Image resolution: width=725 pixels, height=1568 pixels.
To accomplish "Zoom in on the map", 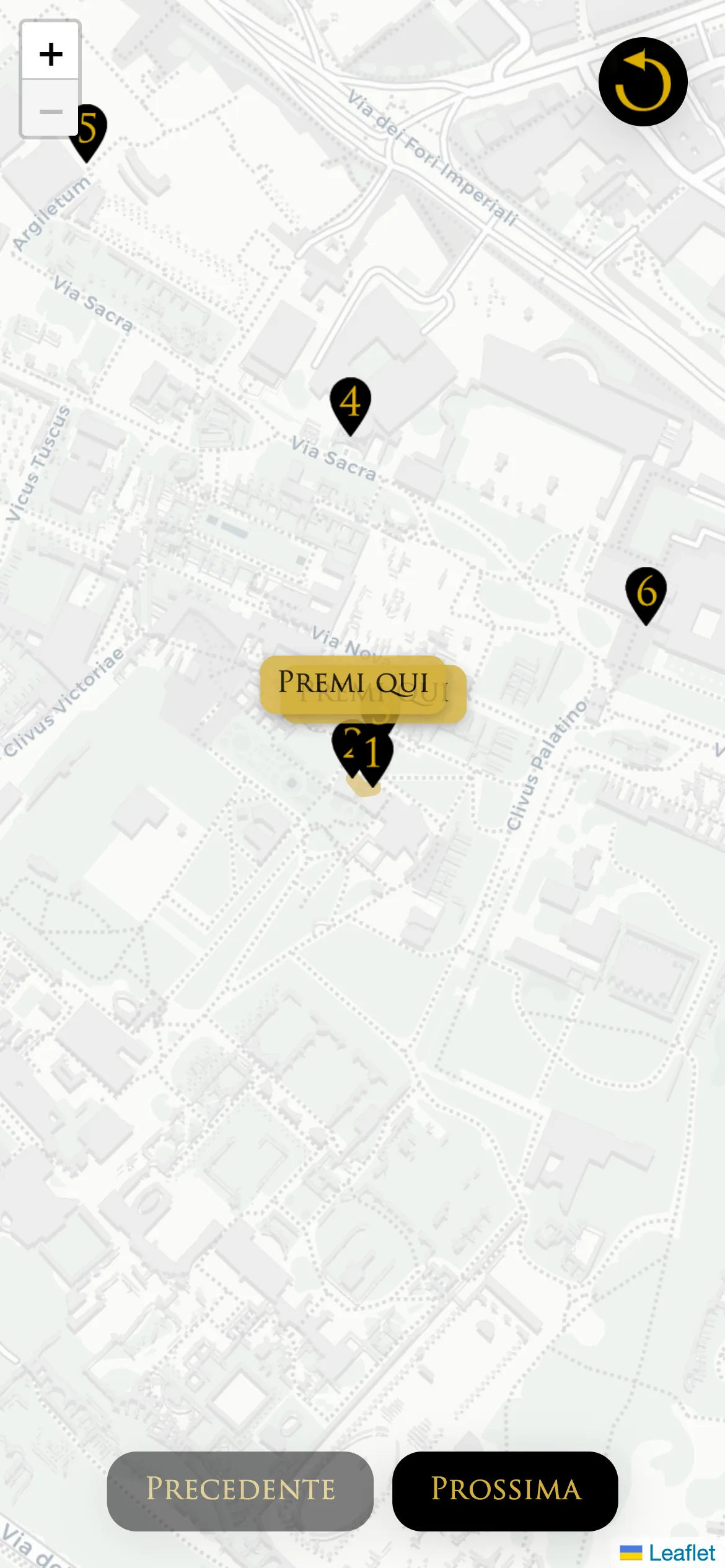I will pyautogui.click(x=51, y=54).
